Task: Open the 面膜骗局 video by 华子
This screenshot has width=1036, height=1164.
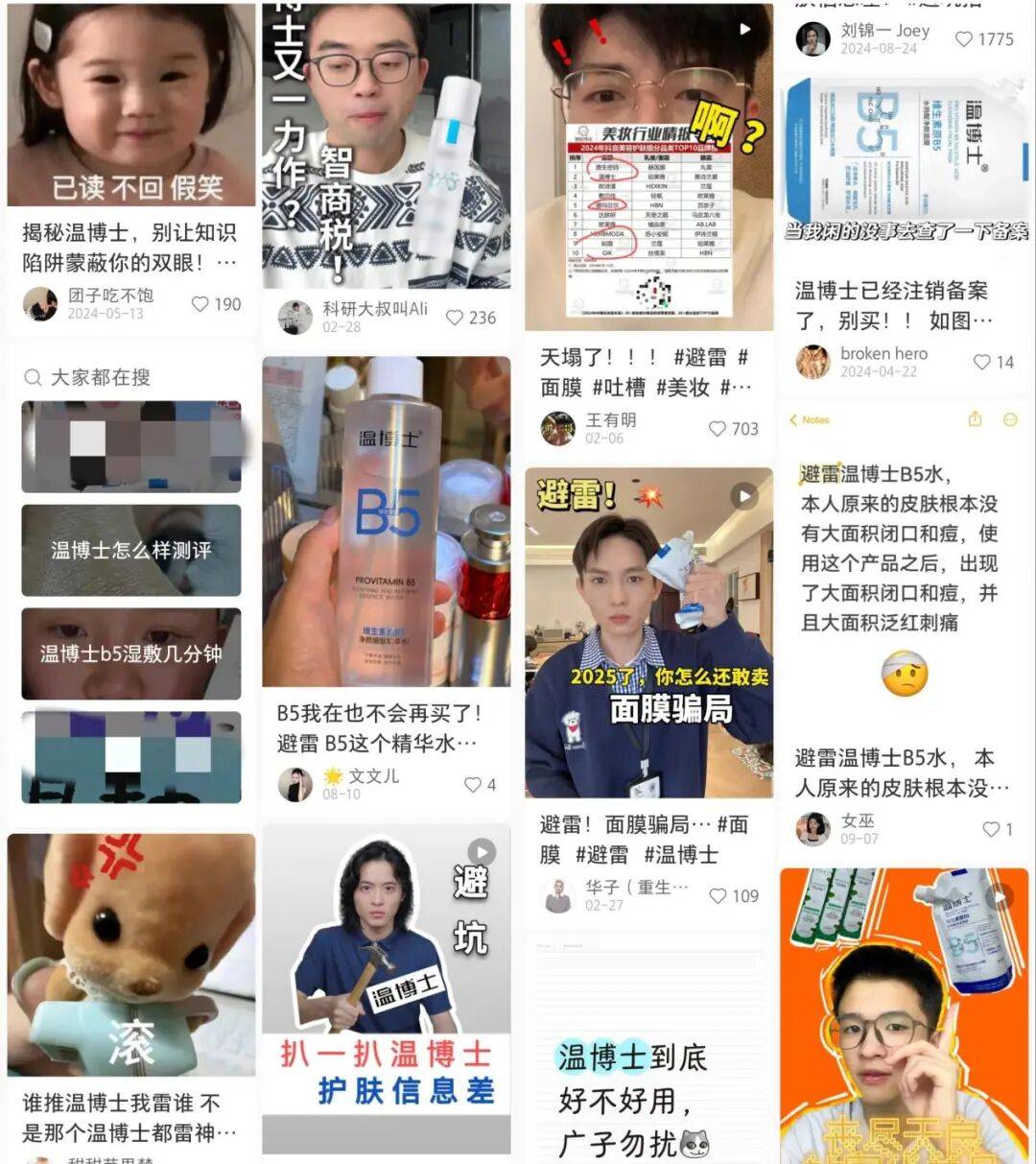Action: [648, 631]
